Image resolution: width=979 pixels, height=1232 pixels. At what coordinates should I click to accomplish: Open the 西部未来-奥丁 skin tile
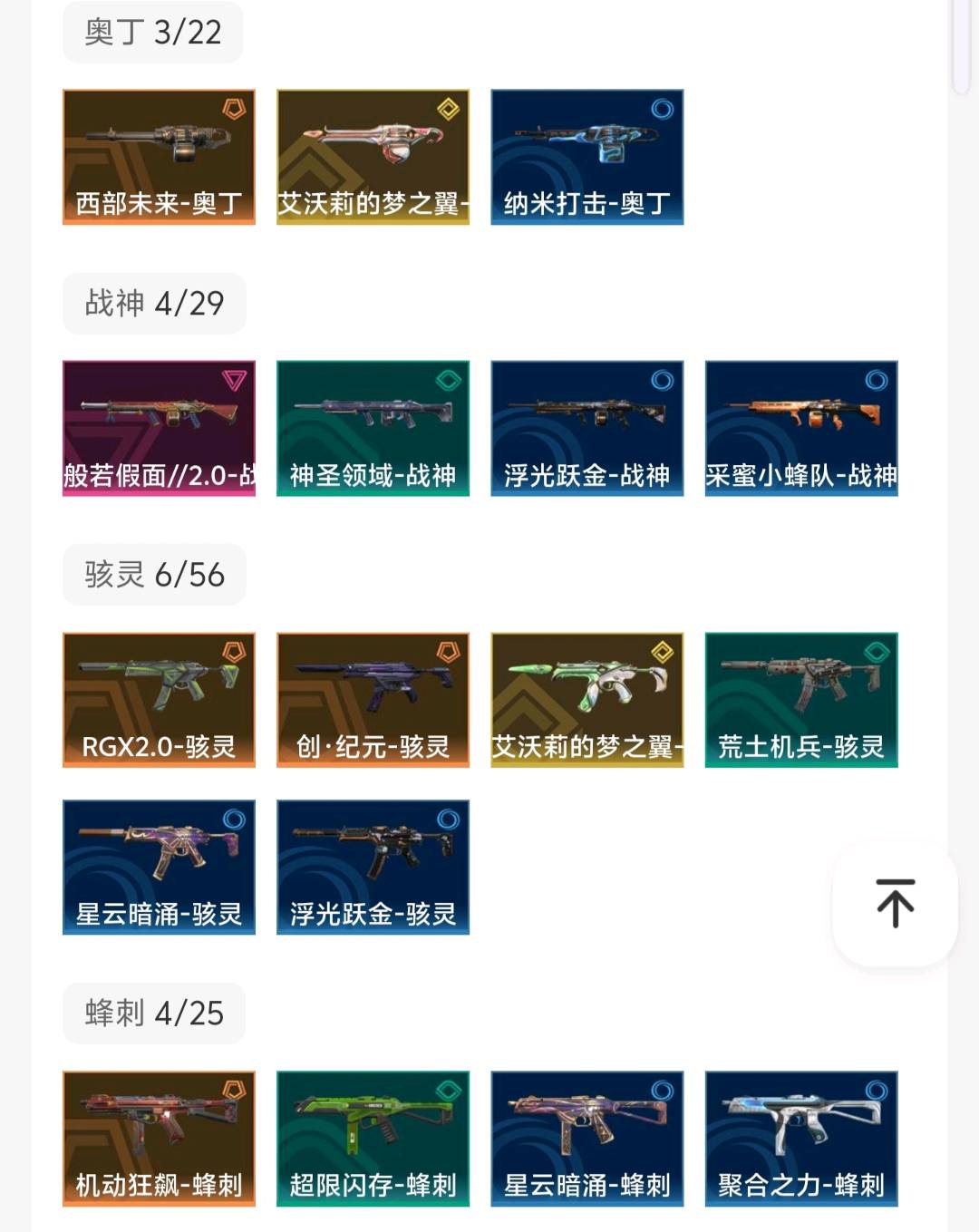[x=159, y=157]
